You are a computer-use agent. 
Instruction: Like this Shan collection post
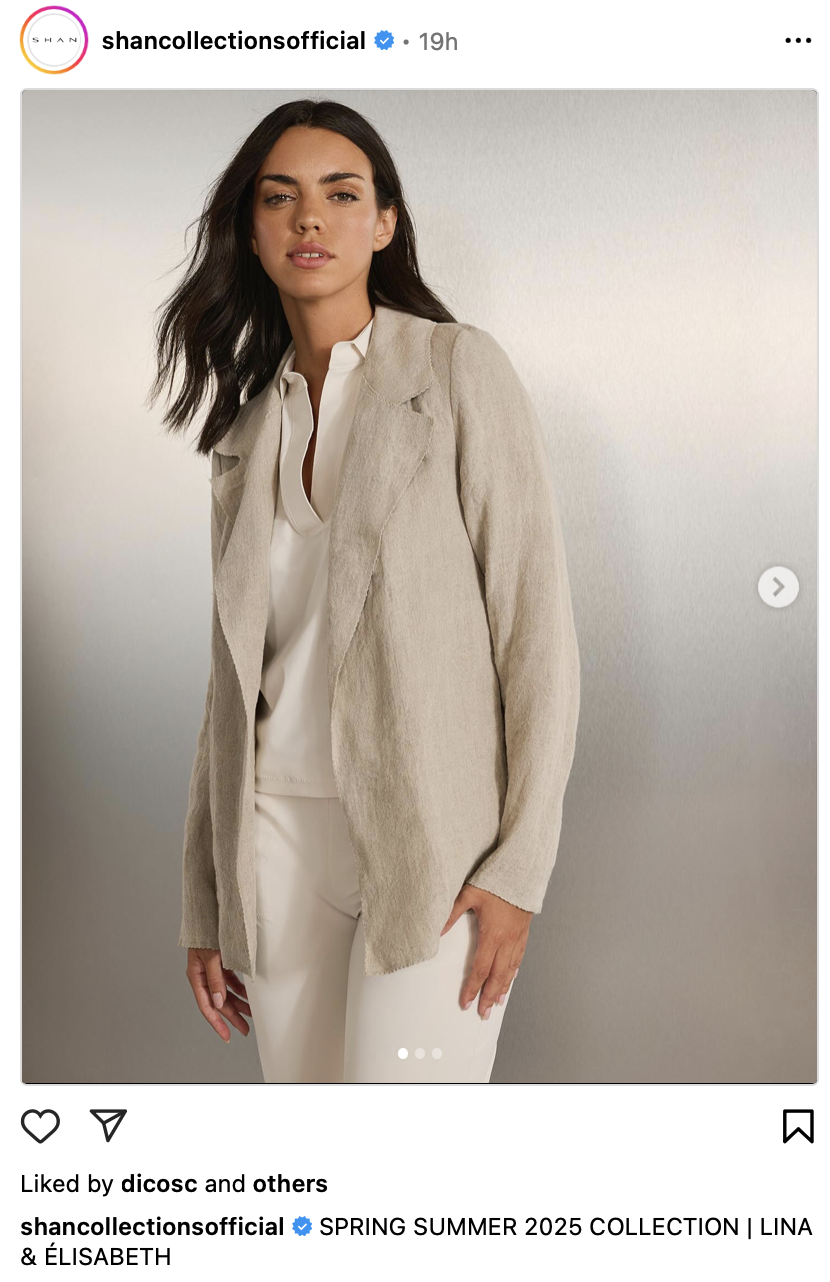[41, 1126]
